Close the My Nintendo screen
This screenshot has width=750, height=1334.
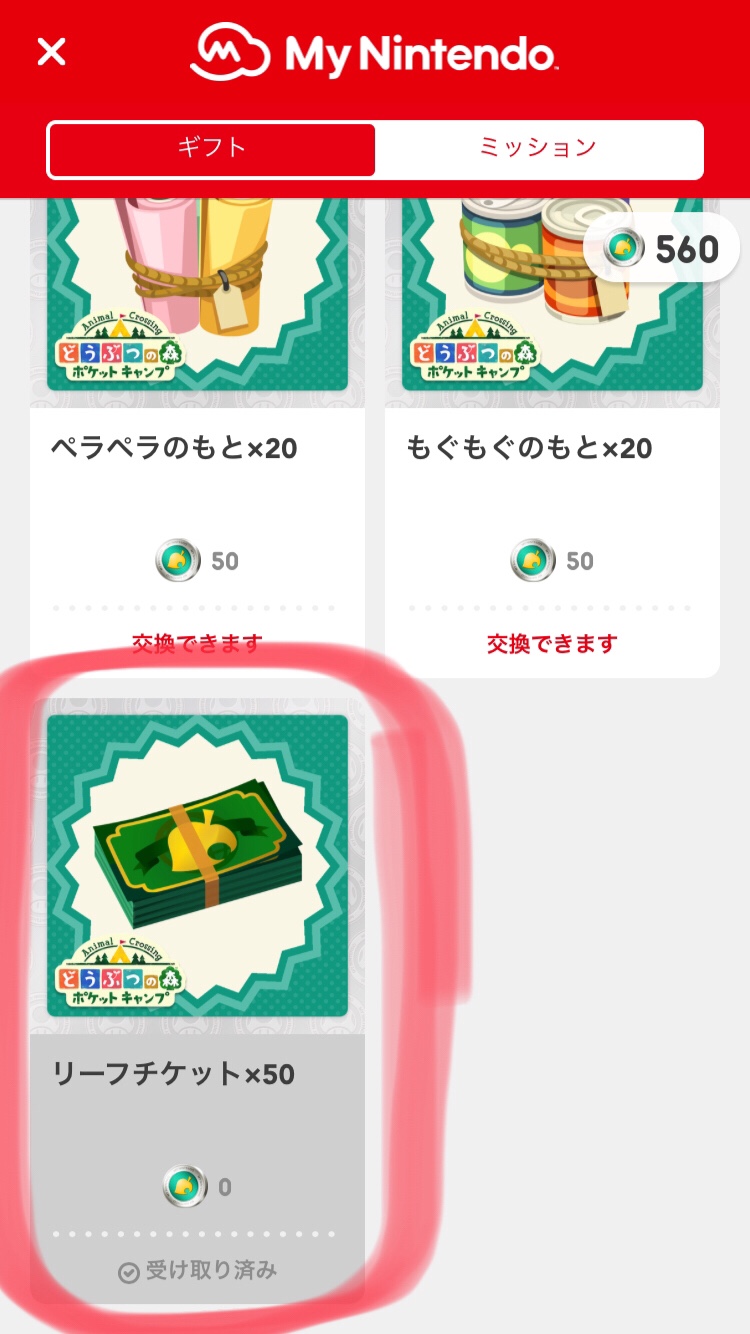pos(51,52)
